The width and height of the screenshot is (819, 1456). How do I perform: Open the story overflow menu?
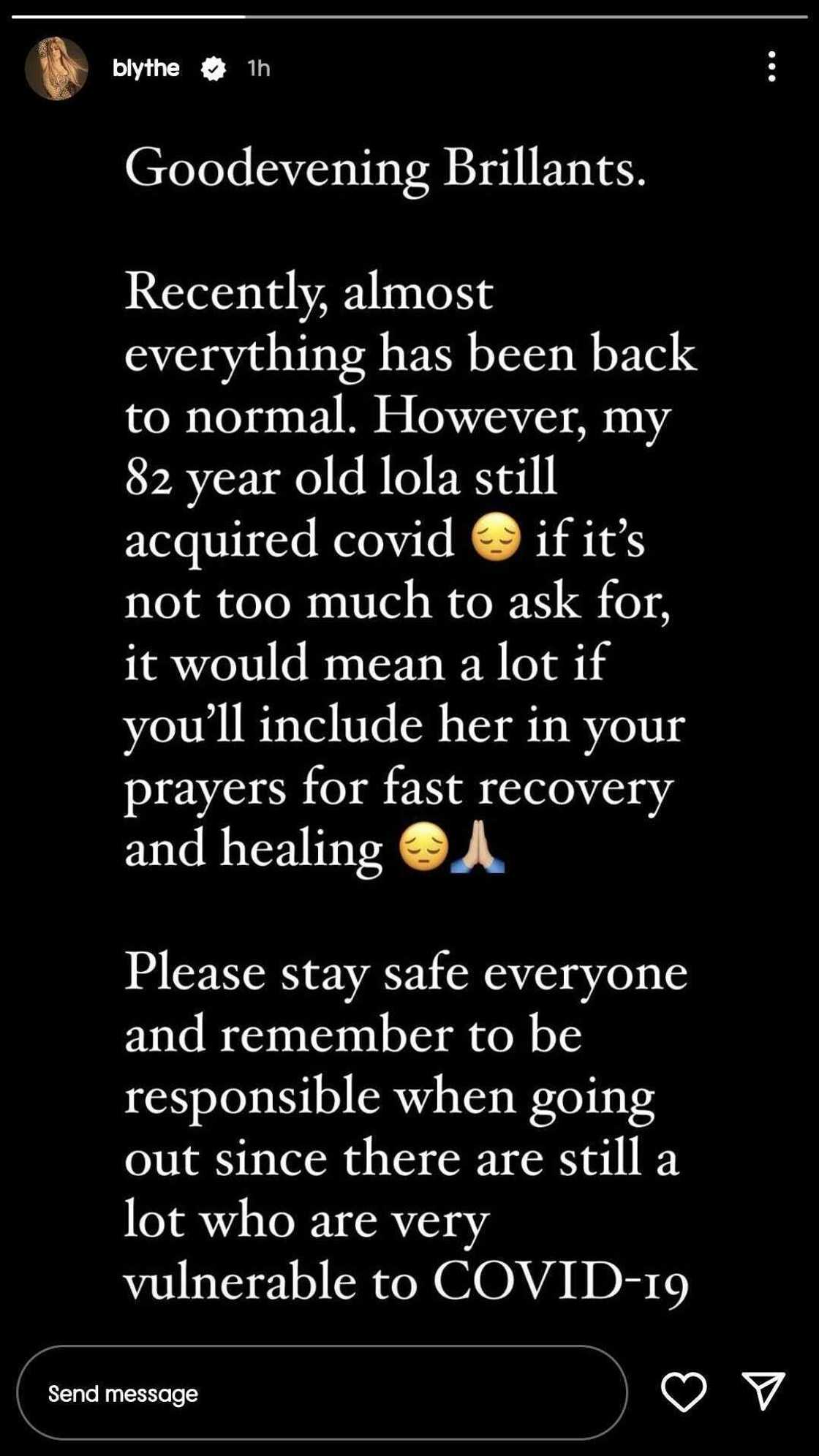771,67
